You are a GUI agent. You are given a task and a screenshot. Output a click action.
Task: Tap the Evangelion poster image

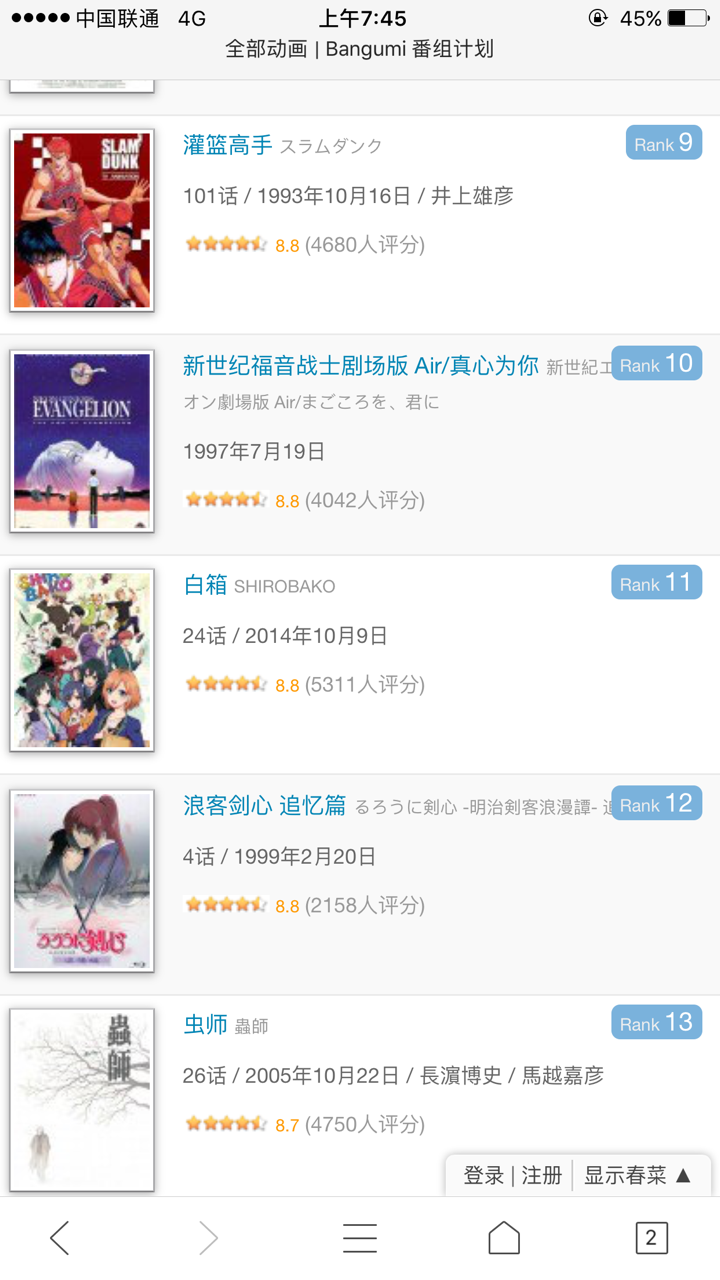click(81, 440)
